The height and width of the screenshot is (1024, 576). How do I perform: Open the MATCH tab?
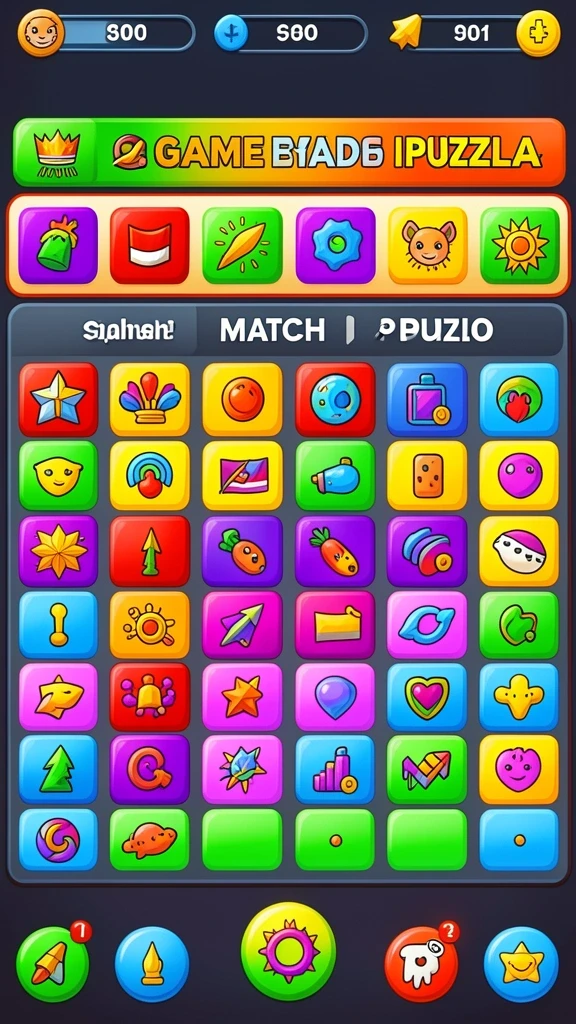[272, 330]
